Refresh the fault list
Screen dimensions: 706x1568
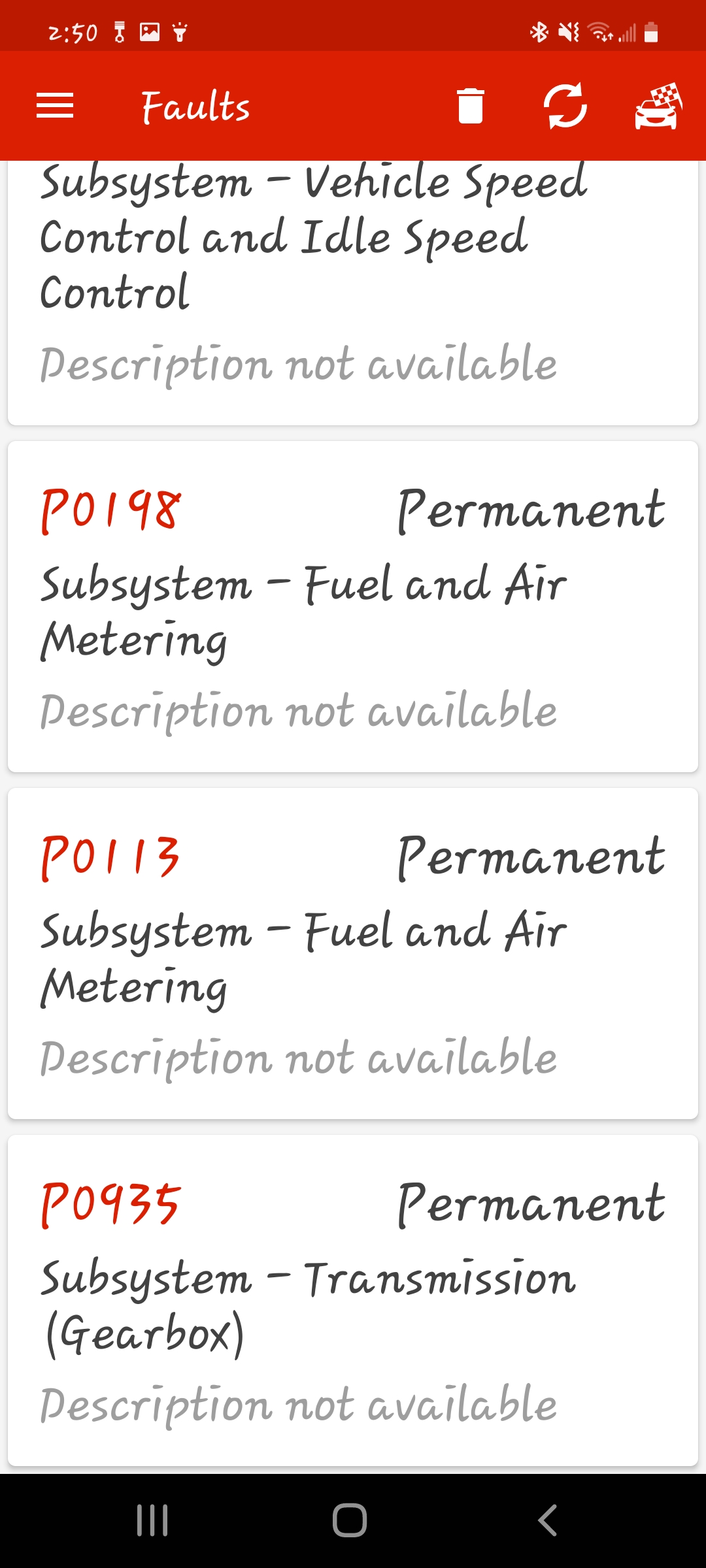coord(565,106)
